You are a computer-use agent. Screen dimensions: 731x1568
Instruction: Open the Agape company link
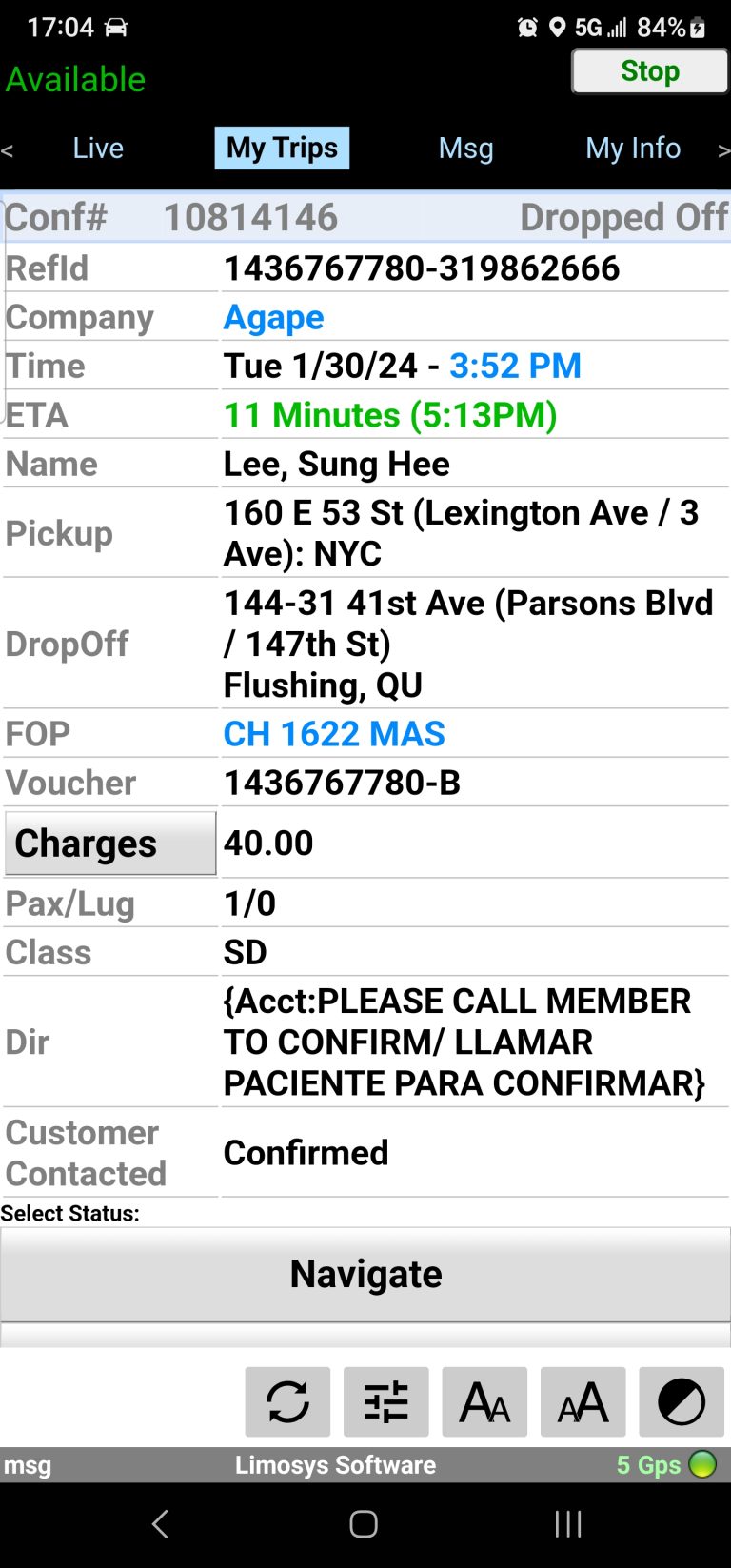click(273, 317)
